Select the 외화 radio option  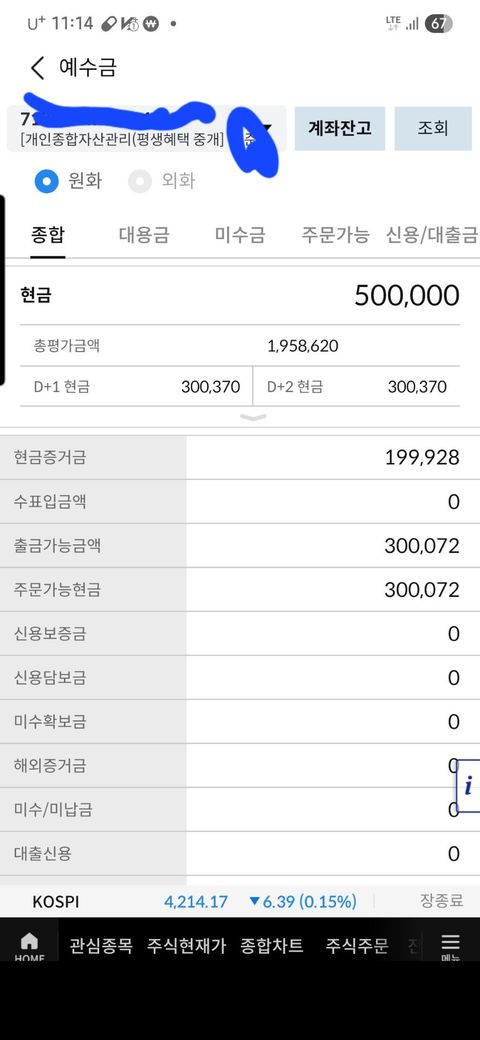[x=162, y=180]
